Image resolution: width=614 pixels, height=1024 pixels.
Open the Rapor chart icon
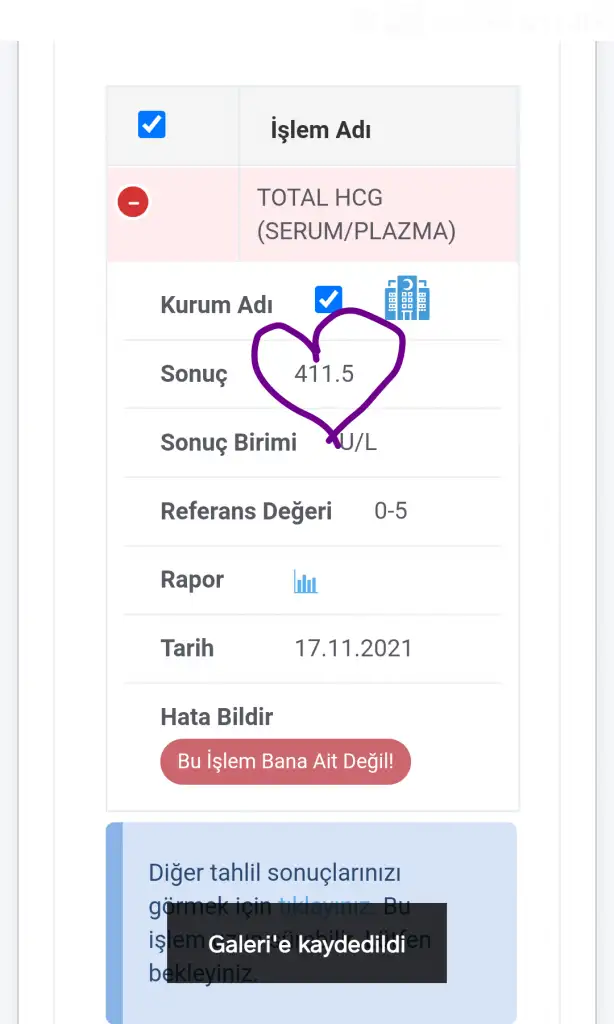pos(306,581)
